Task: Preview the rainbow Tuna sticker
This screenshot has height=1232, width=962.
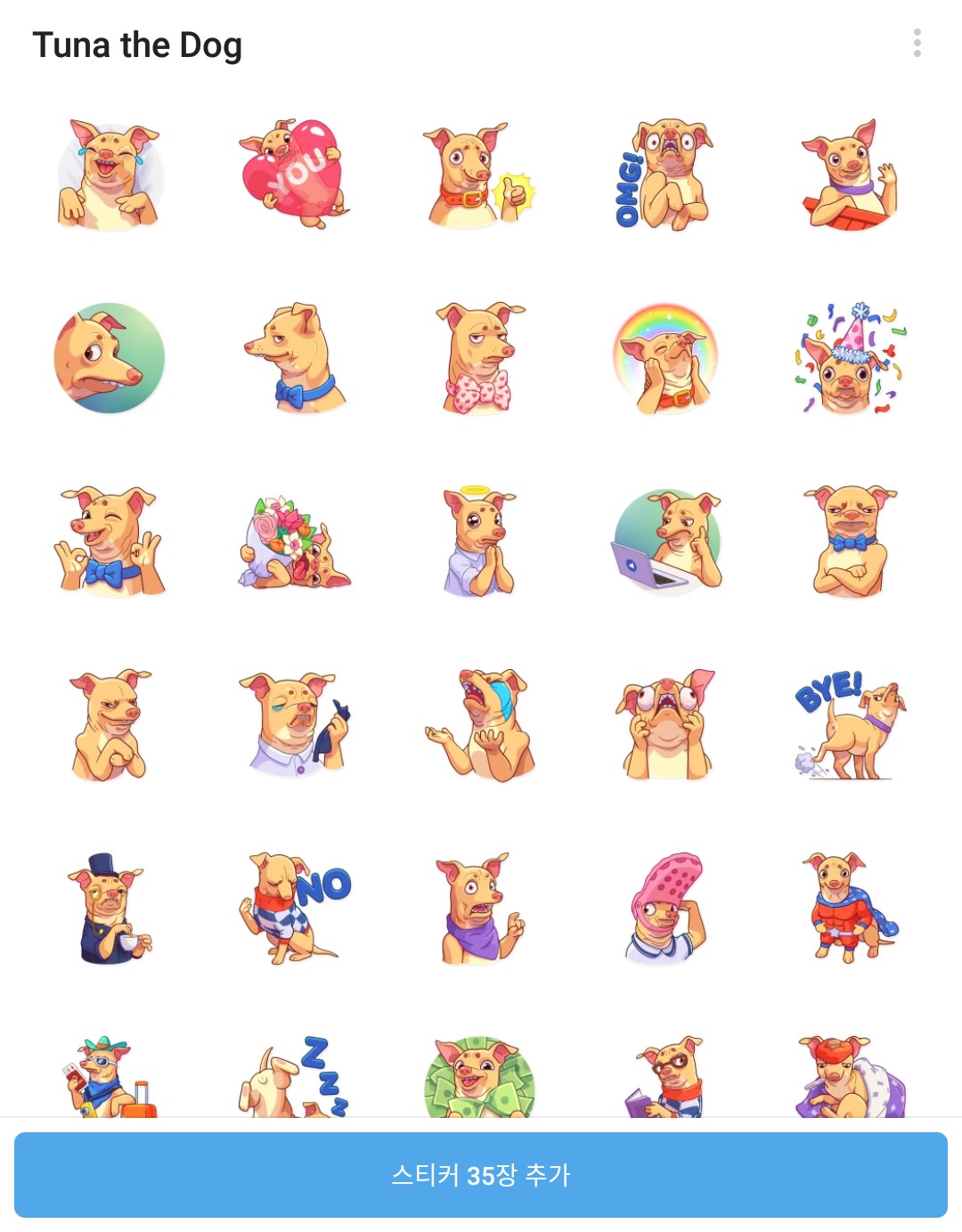Action: pyautogui.click(x=665, y=359)
